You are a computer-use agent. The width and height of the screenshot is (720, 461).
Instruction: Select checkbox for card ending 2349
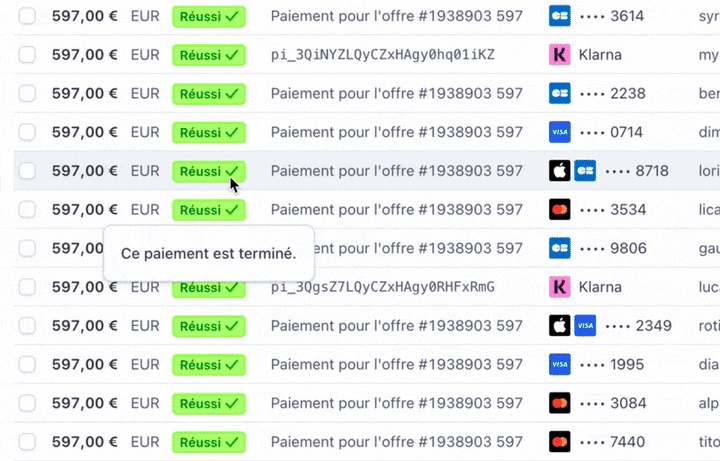pos(27,325)
